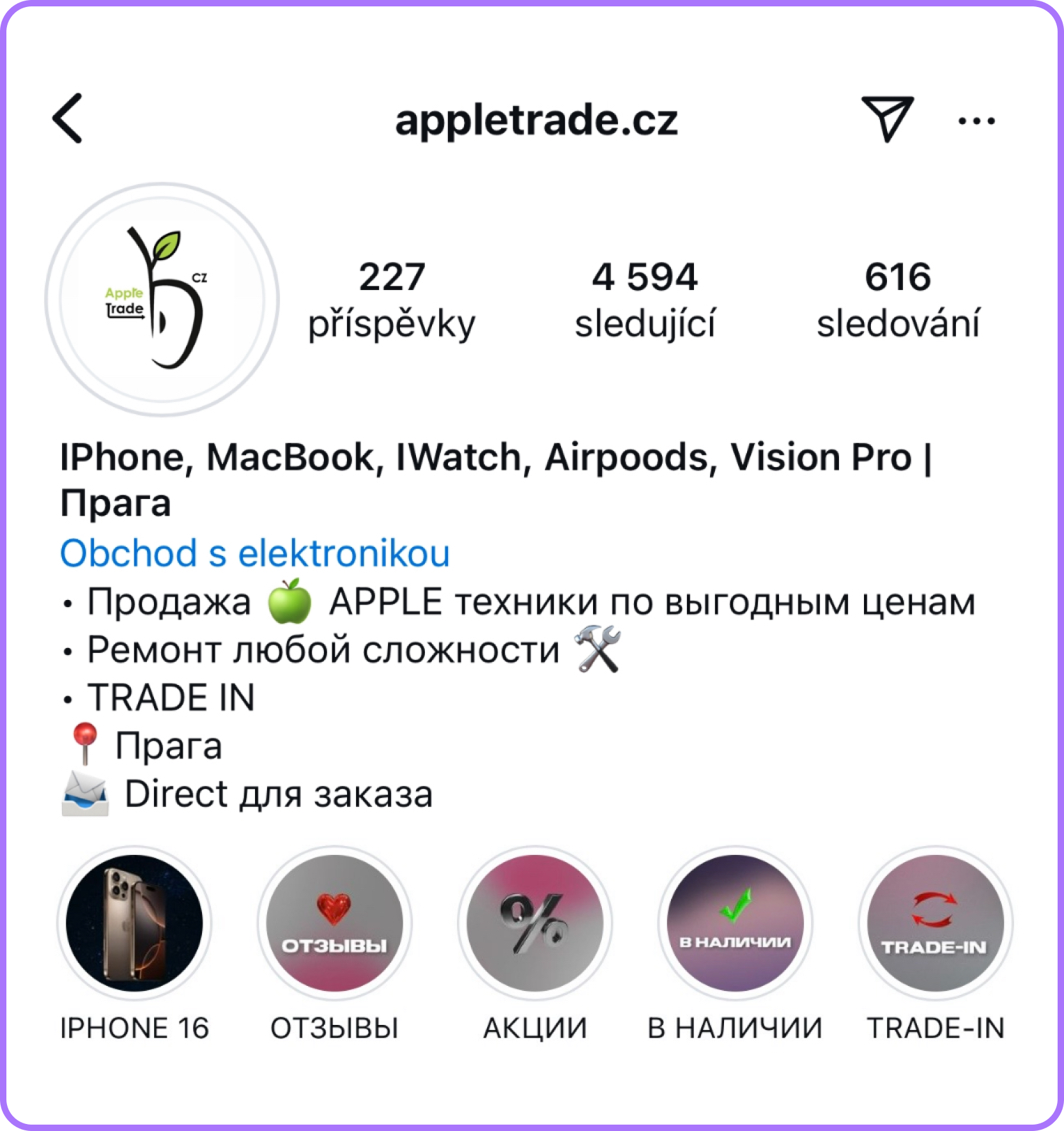Open the appletrade.cz profile picture
Screen dimensions: 1064x1131
(x=162, y=299)
